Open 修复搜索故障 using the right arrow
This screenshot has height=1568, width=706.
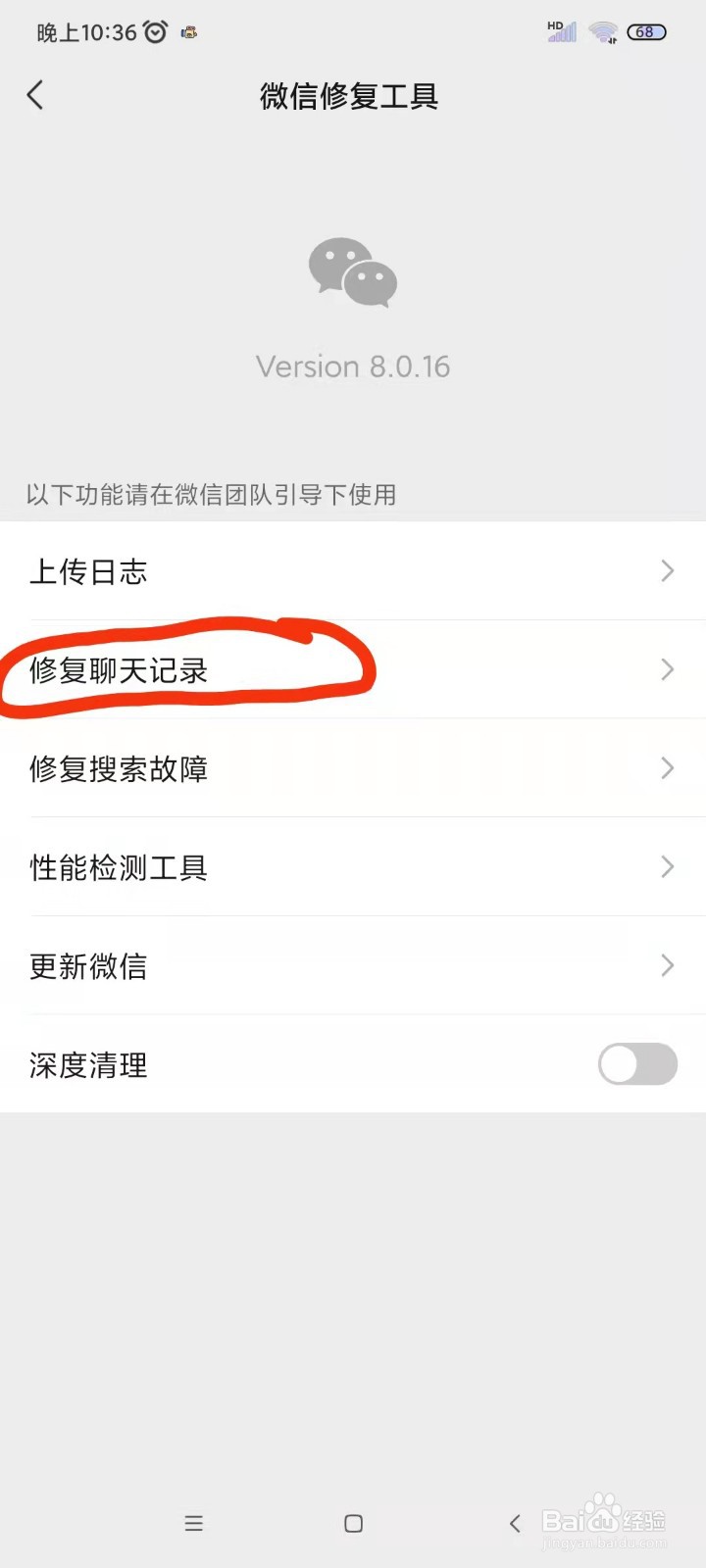668,768
